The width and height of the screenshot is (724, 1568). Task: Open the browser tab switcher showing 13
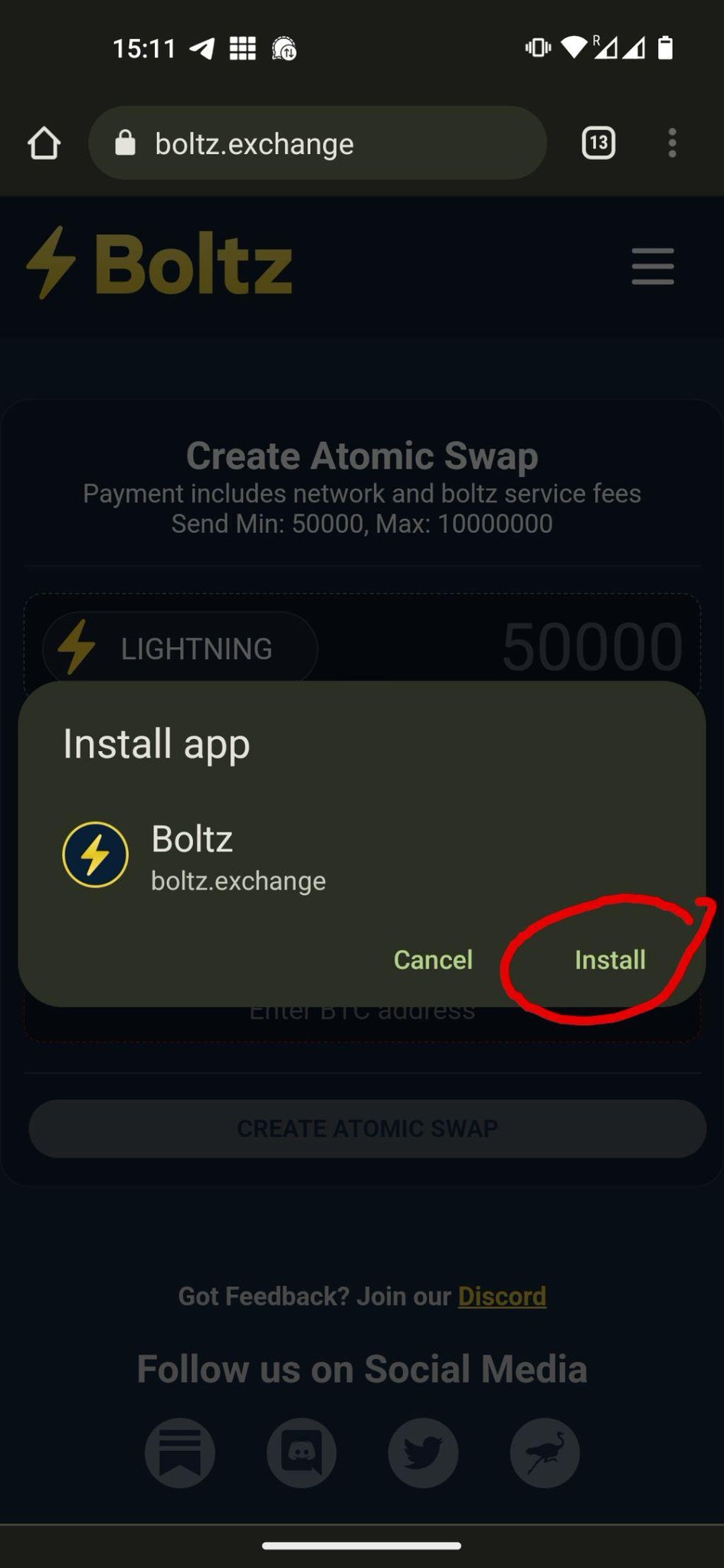tap(598, 143)
